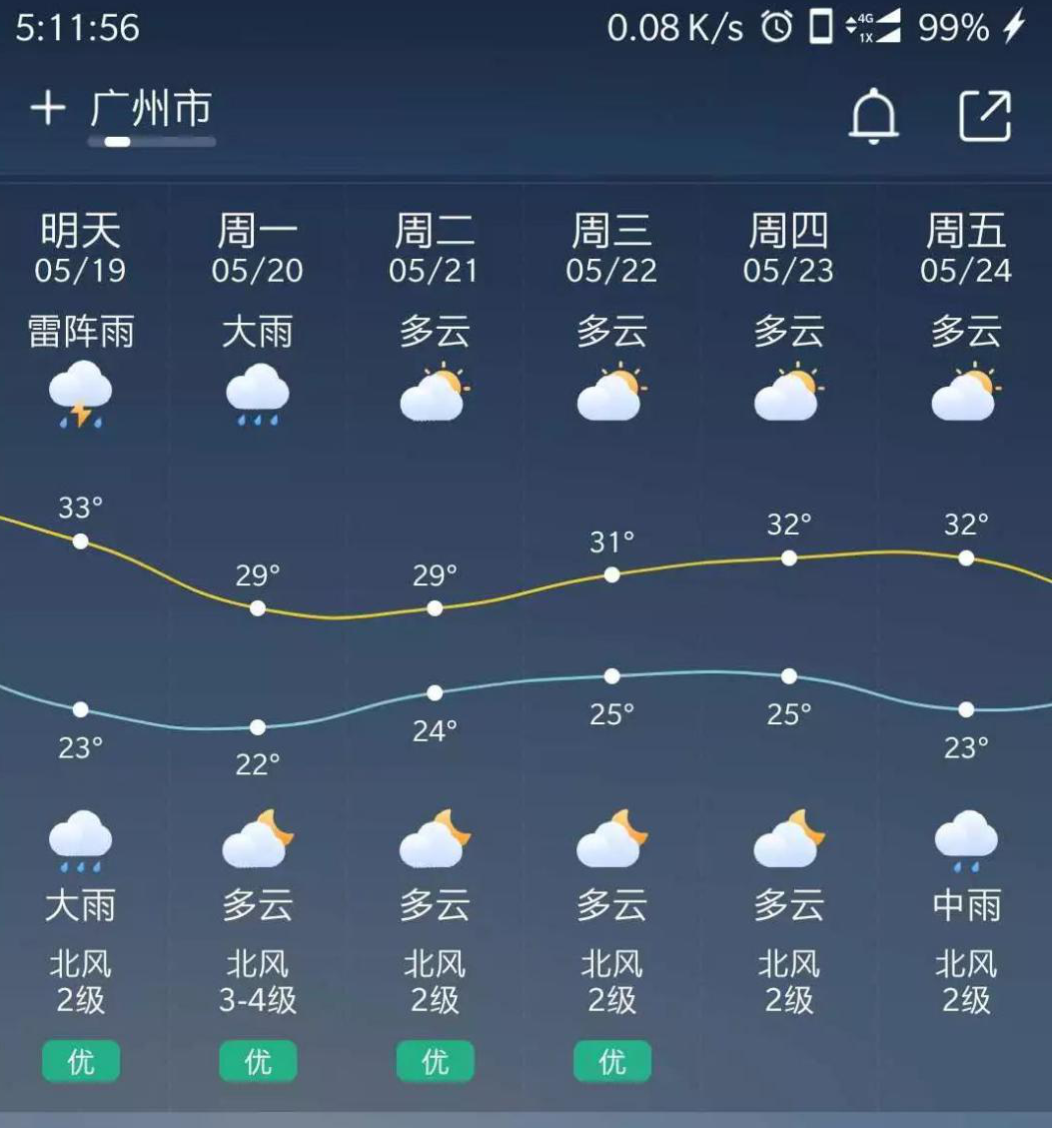Open city management via 广州市 title
The height and width of the screenshot is (1128, 1064).
[x=151, y=108]
